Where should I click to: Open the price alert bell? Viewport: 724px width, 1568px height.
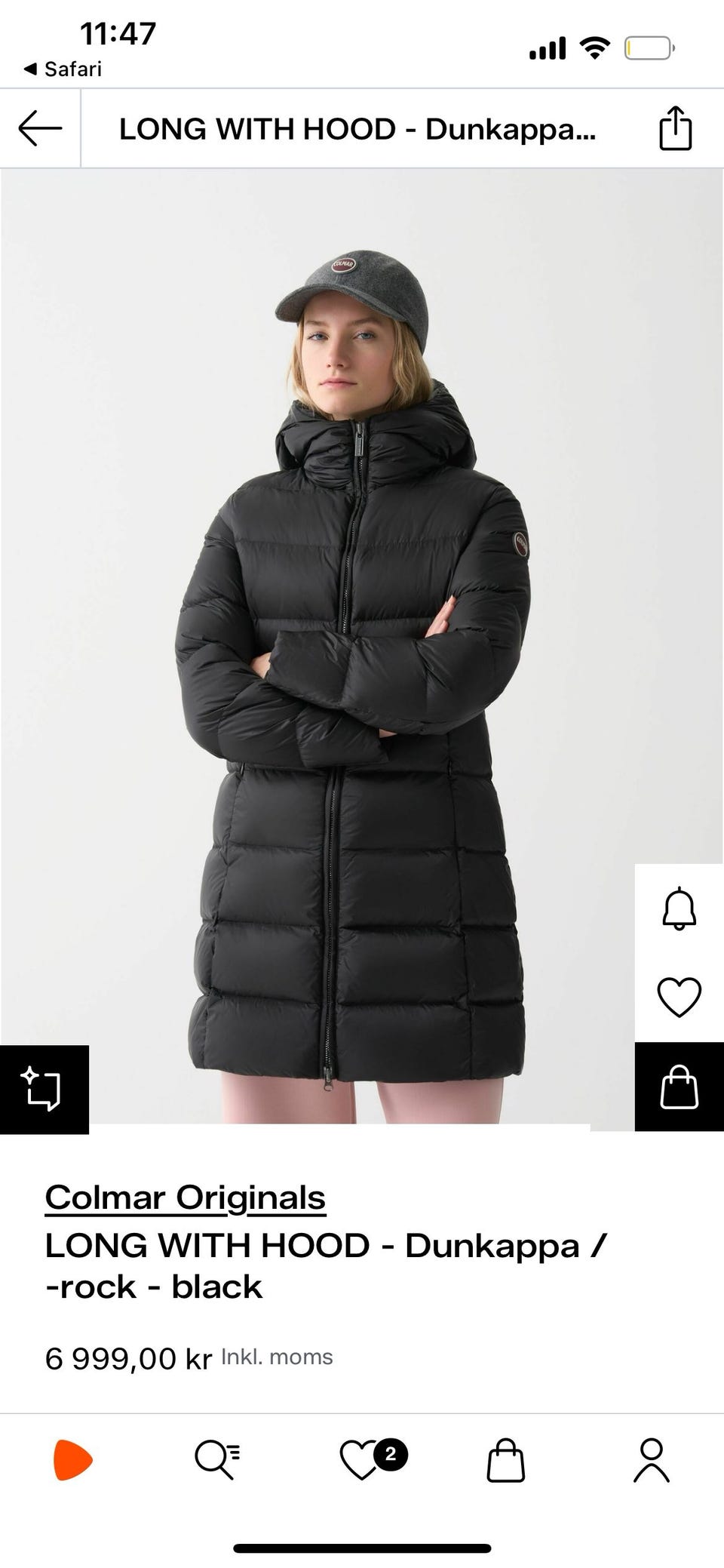[679, 909]
